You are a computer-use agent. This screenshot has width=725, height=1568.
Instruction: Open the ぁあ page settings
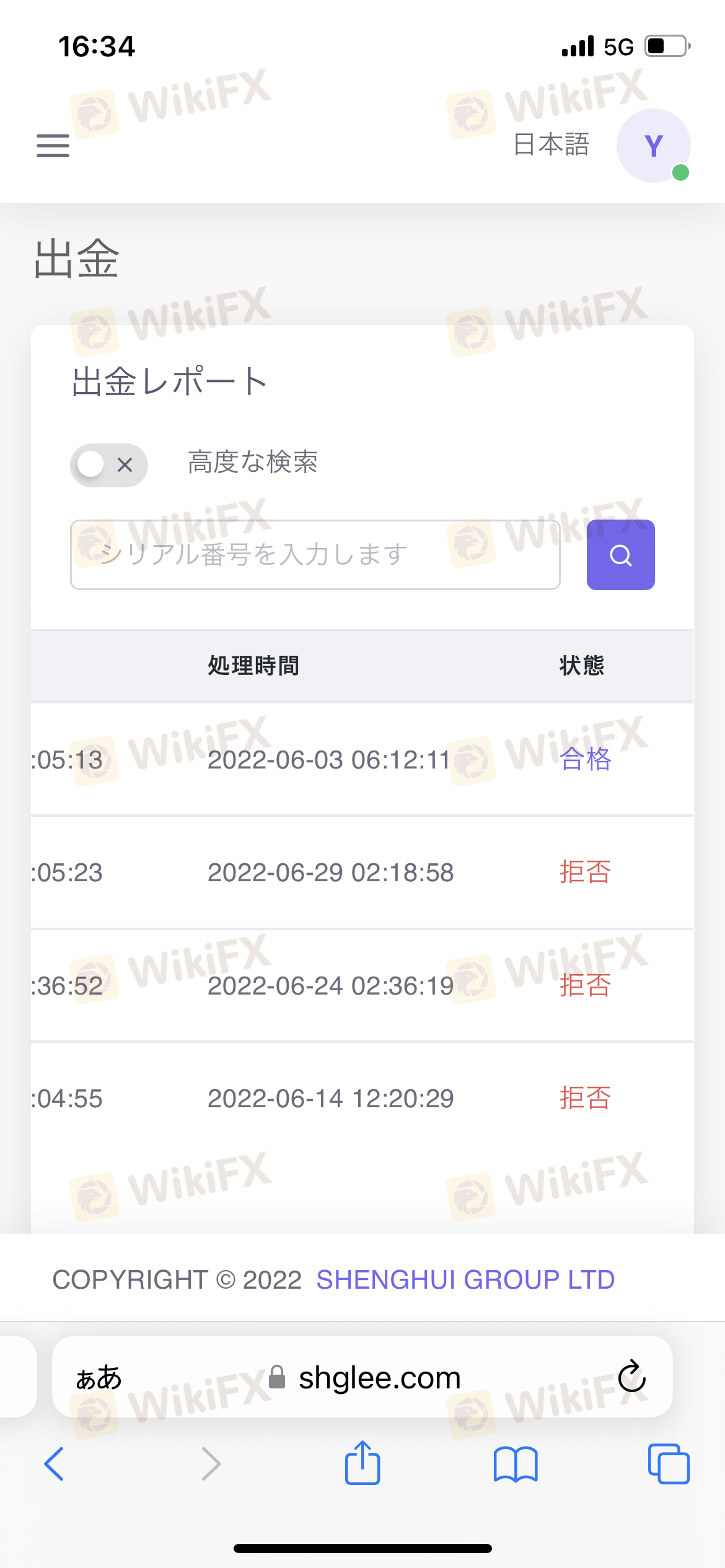tap(99, 1377)
